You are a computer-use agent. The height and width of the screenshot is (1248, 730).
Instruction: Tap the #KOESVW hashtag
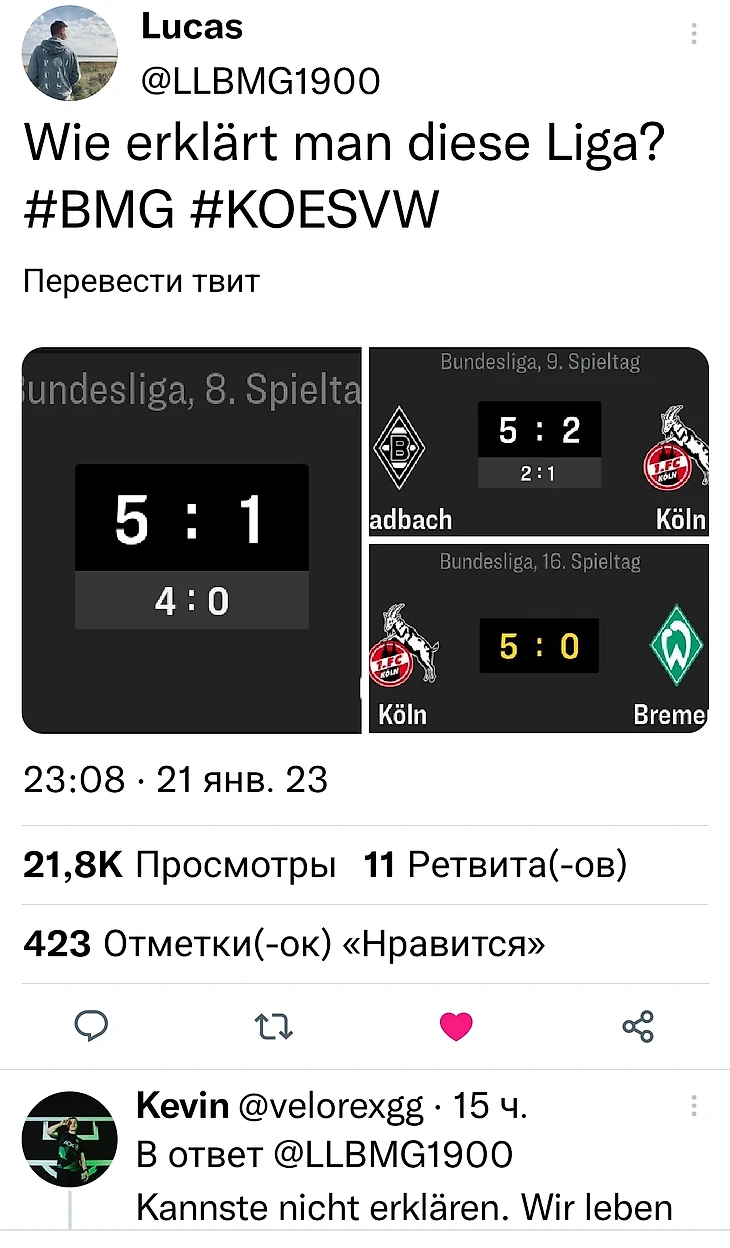(313, 209)
